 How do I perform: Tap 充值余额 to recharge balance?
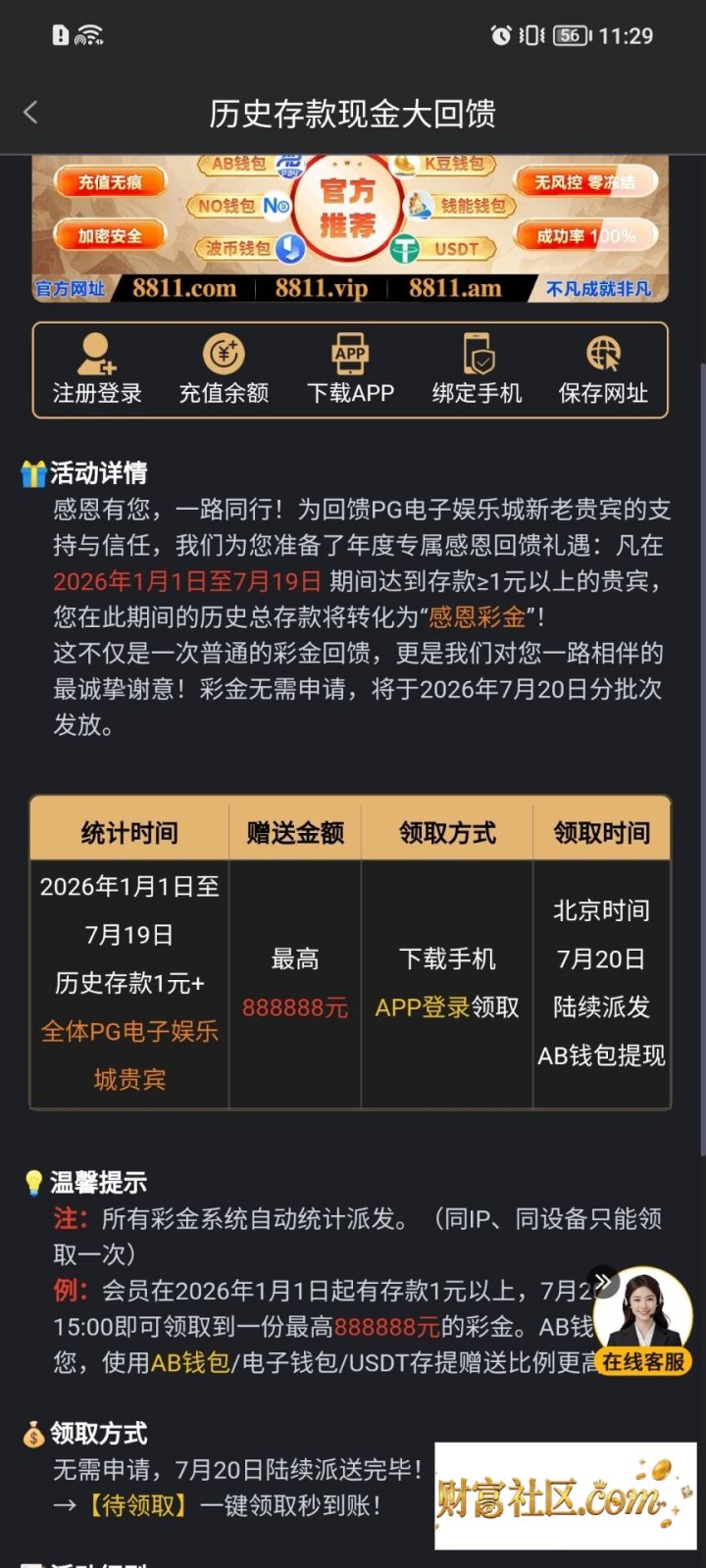tap(224, 369)
